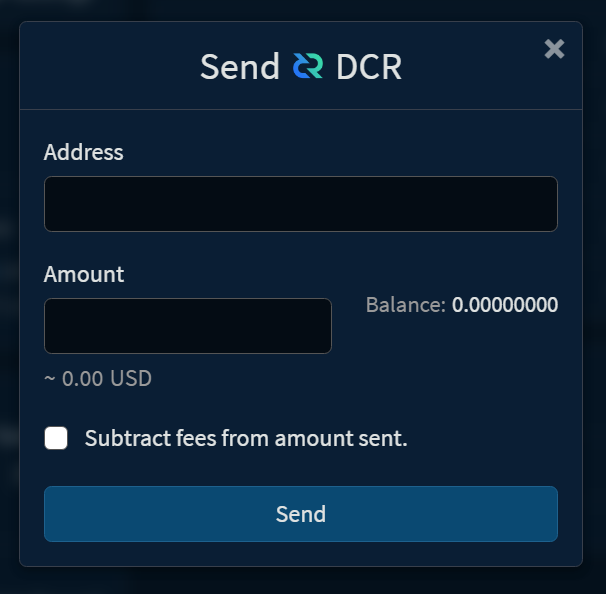The image size is (606, 594).
Task: Check Subtract fees from amount sent
Action: [57, 438]
